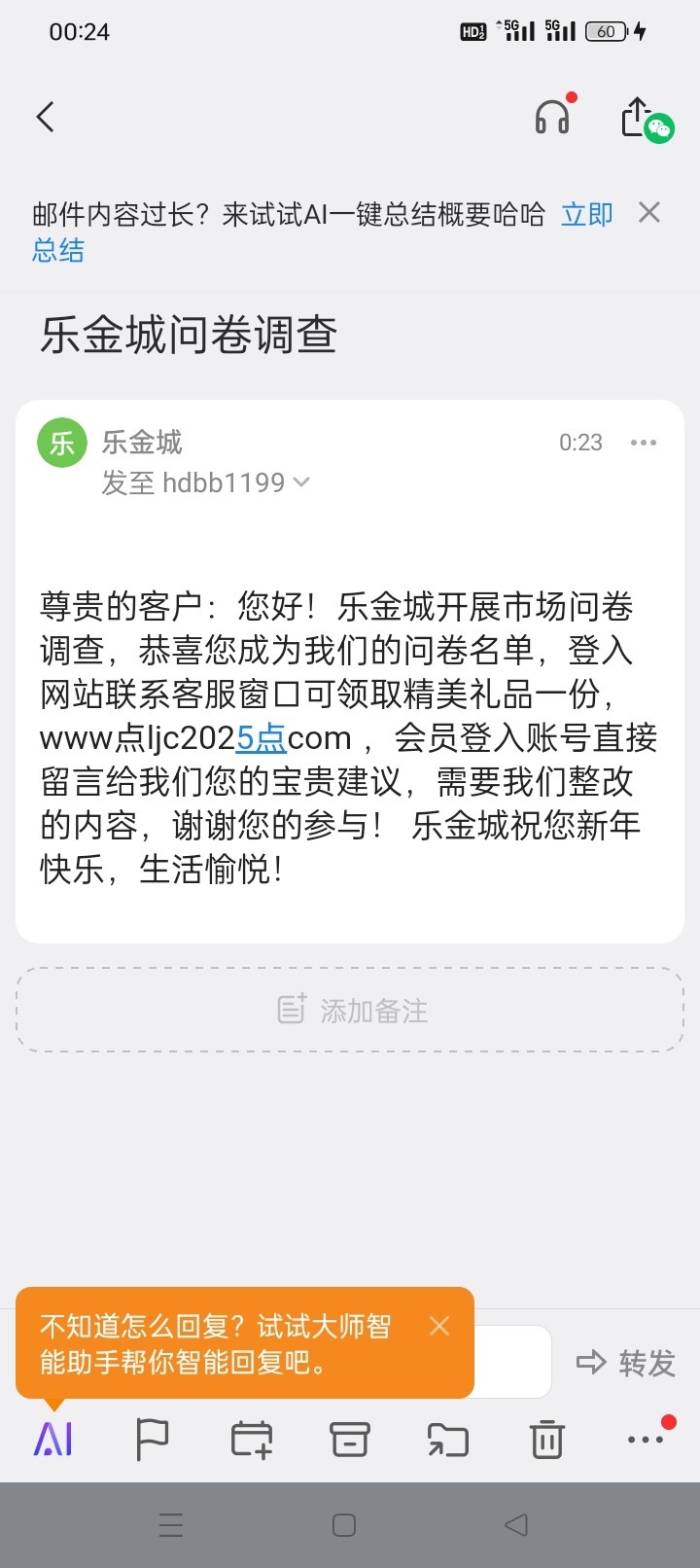This screenshot has width=700, height=1568.
Task: Open the 5点 link in email body
Action: (261, 737)
